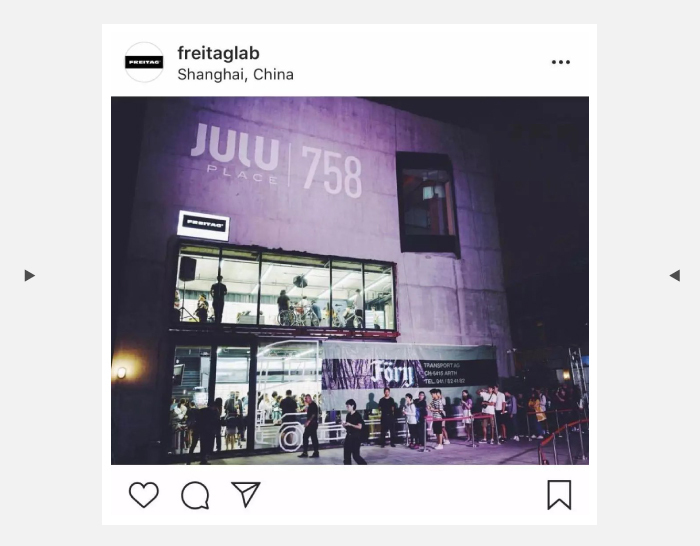This screenshot has height=546, width=700.
Task: Open the freitaglab username link
Action: [x=218, y=53]
